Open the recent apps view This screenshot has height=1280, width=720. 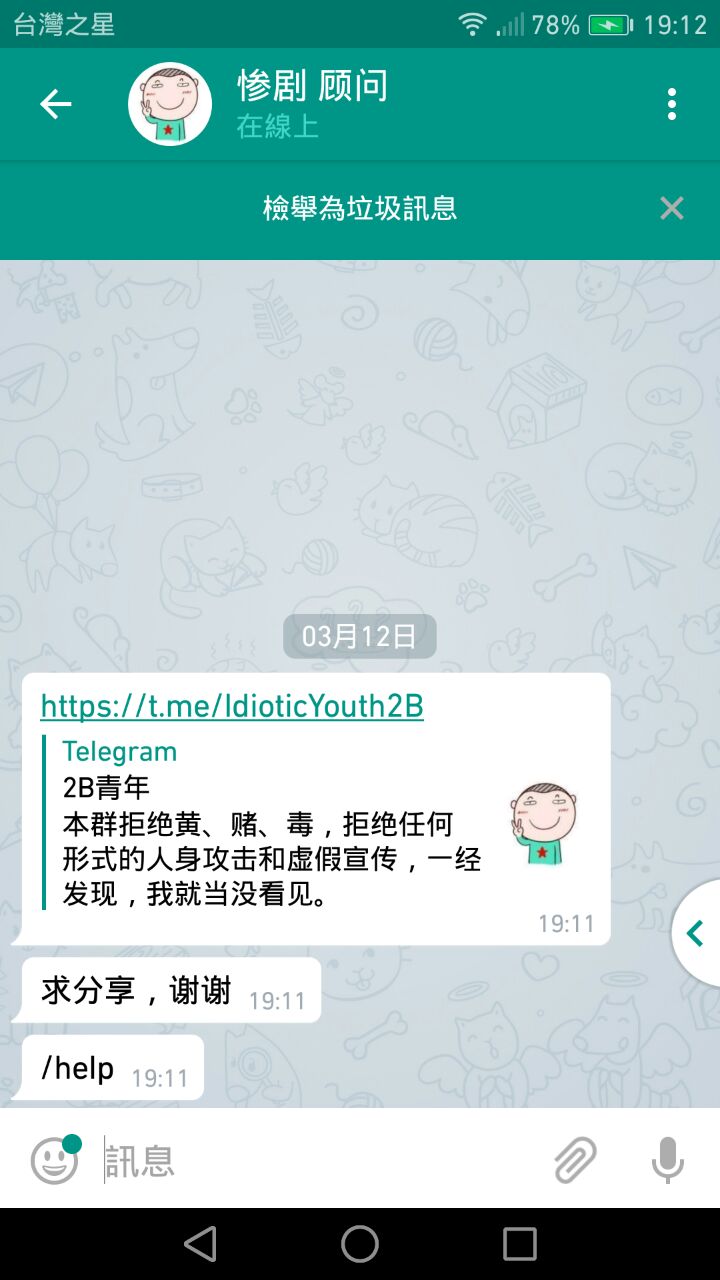519,1244
